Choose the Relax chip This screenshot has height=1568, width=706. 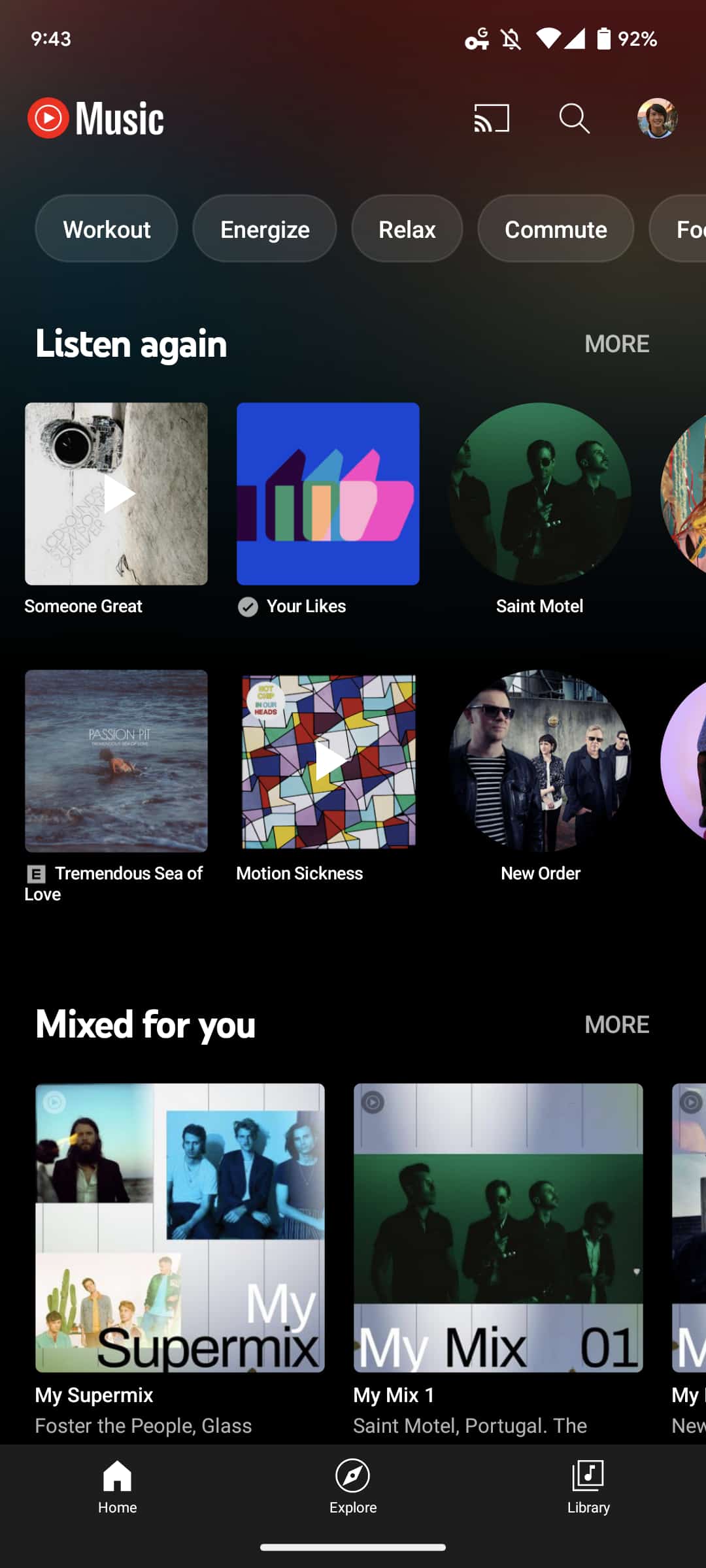click(x=407, y=229)
